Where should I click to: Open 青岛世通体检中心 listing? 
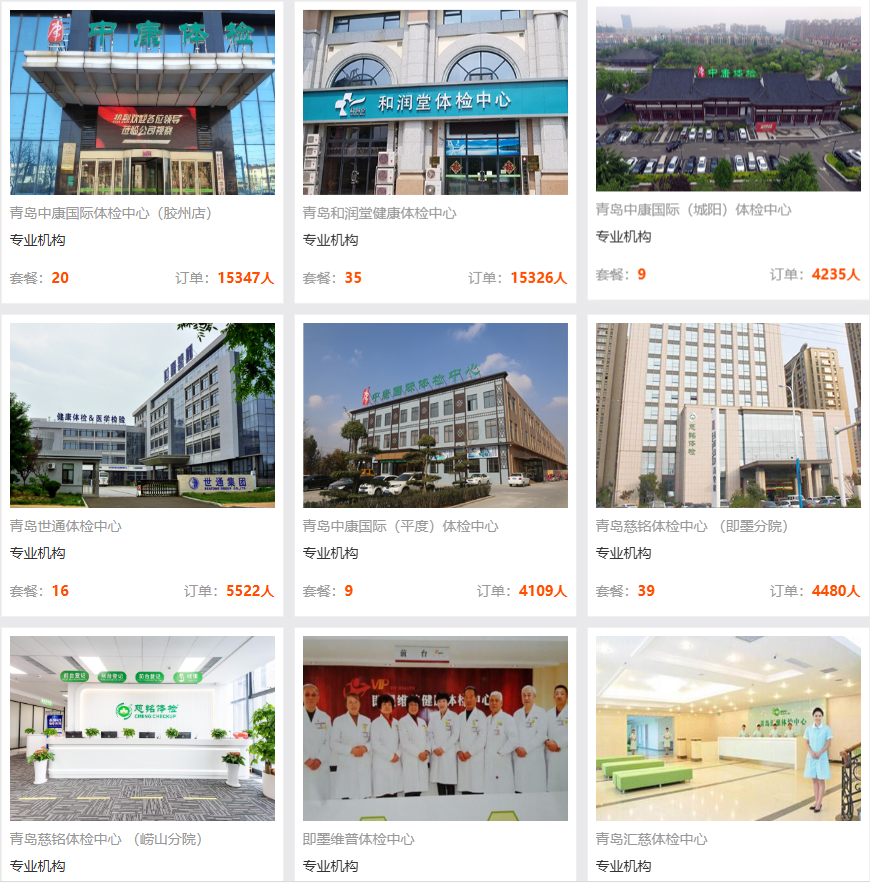click(142, 415)
